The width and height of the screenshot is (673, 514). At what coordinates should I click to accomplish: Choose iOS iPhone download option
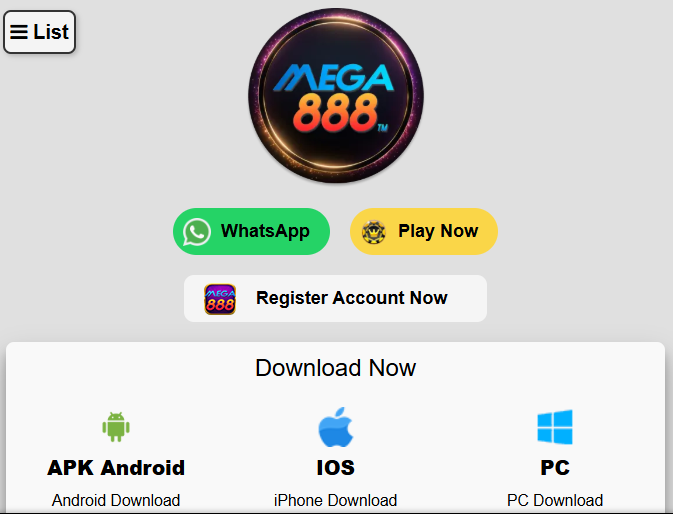click(x=335, y=466)
